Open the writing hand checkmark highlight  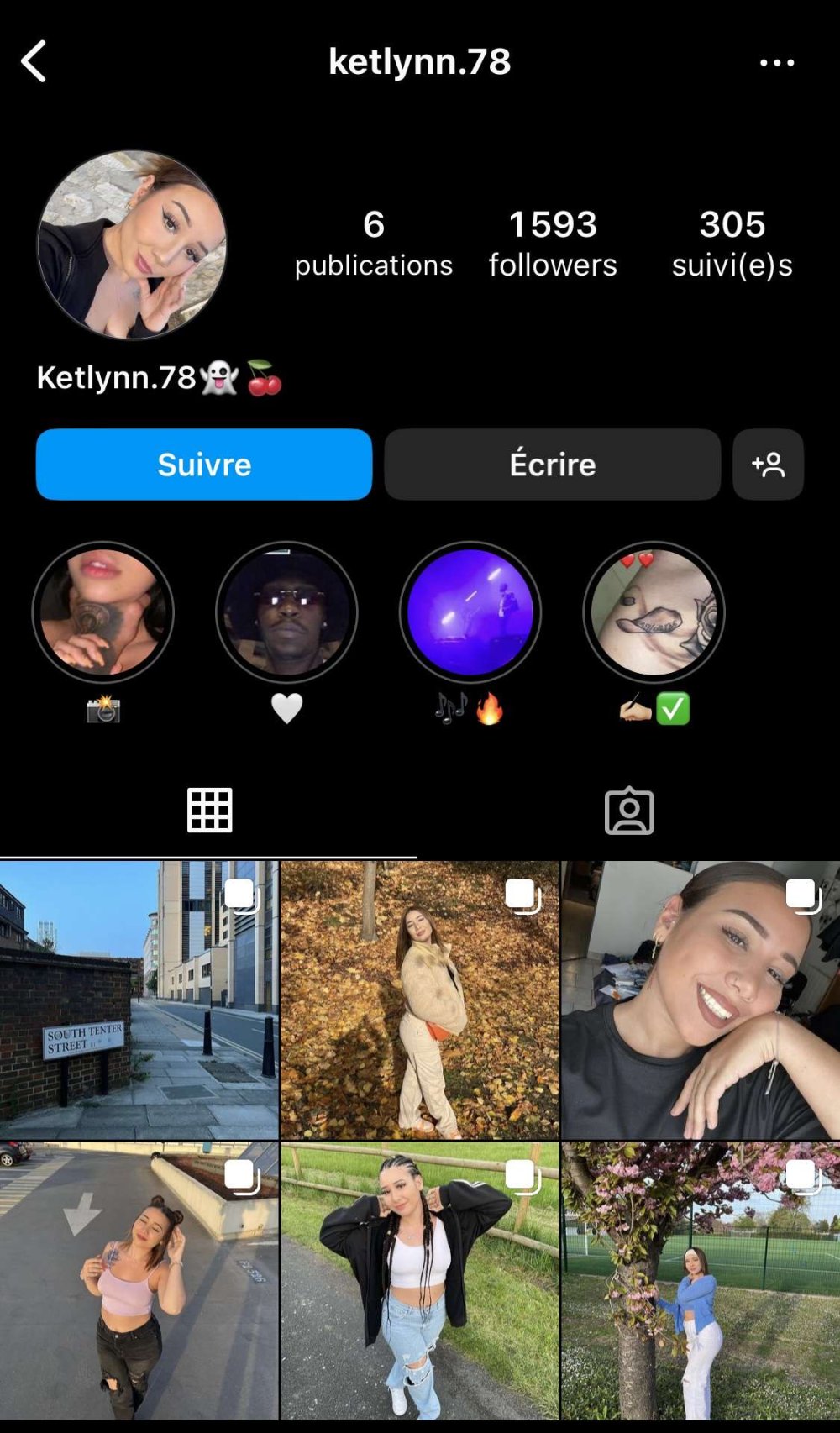(x=654, y=612)
